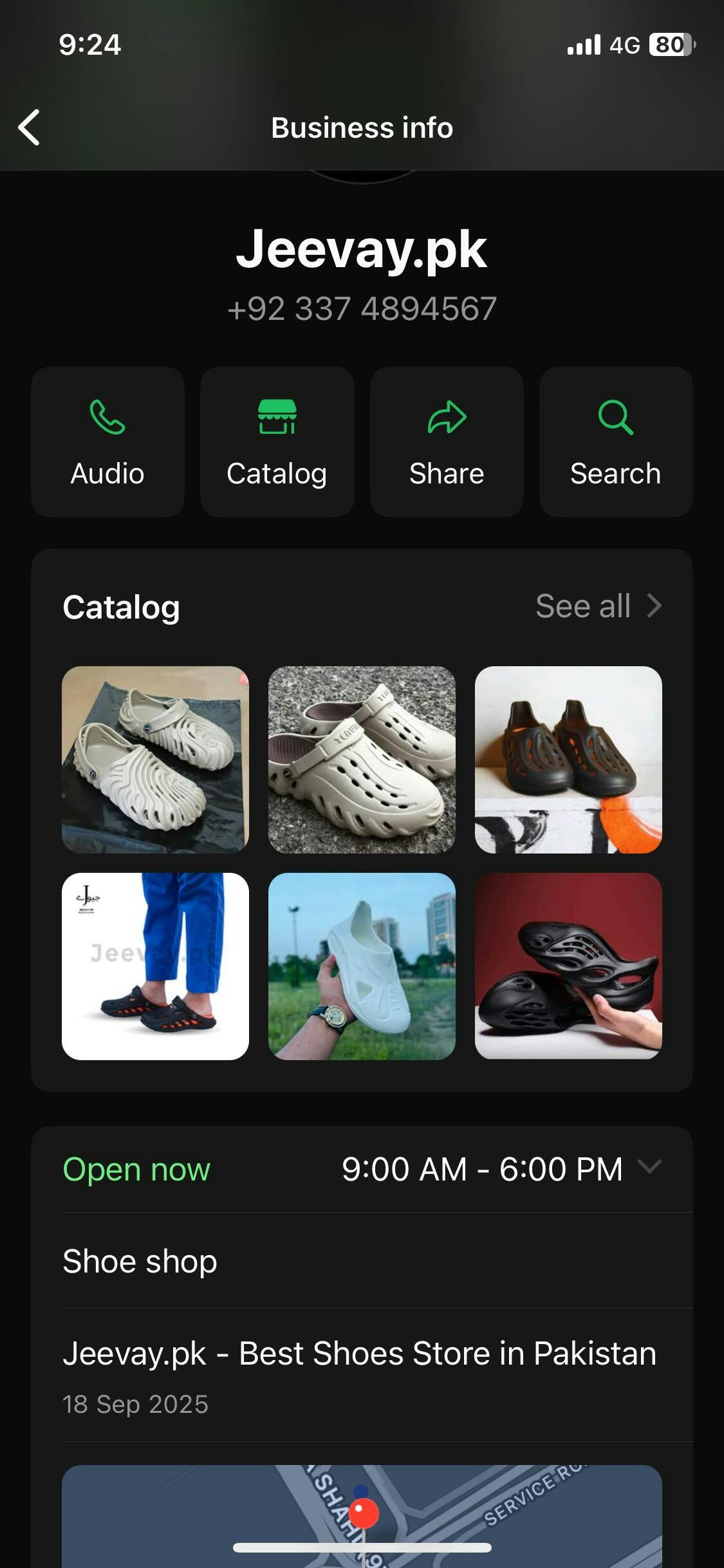724x1568 pixels.
Task: Share this business contact
Action: click(447, 442)
